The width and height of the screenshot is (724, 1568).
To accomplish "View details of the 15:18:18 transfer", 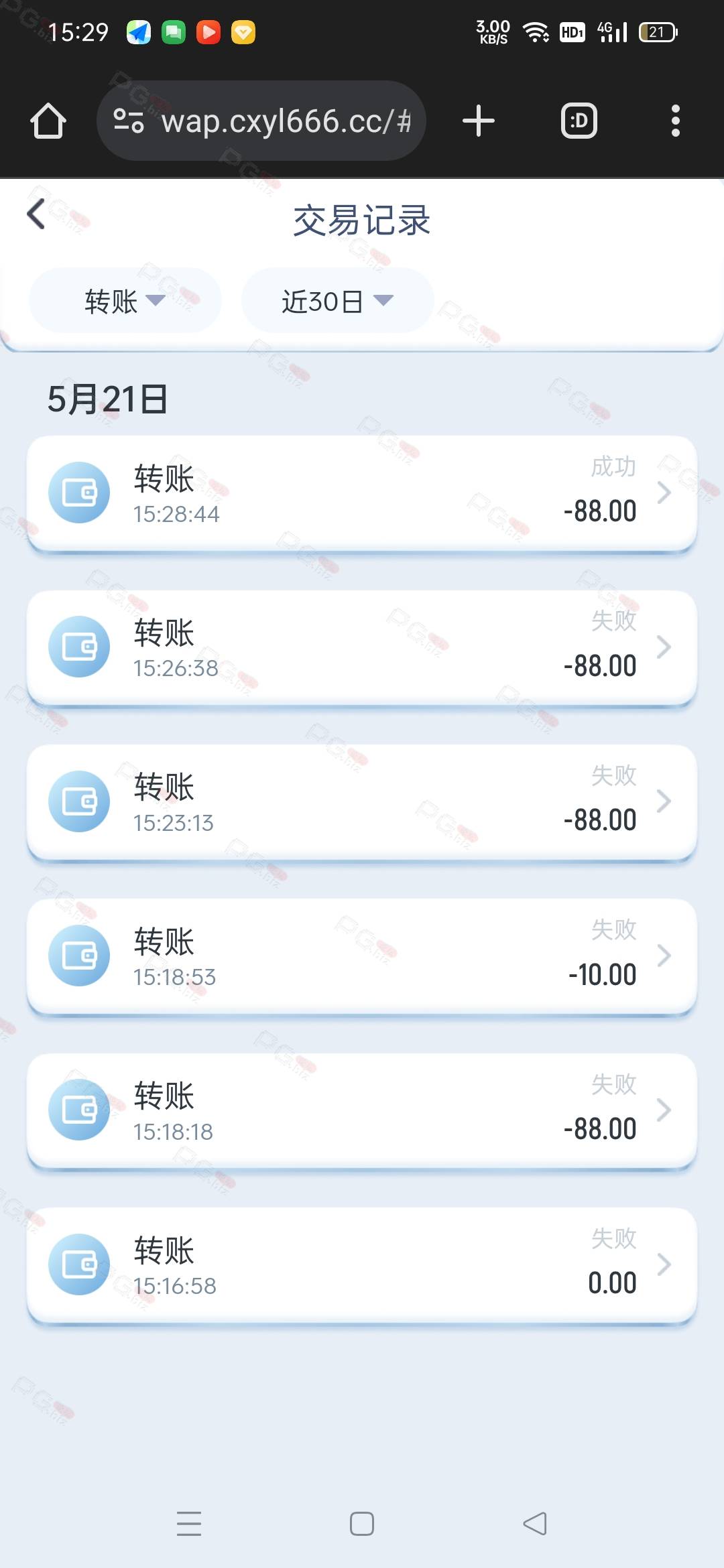I will 362,1111.
